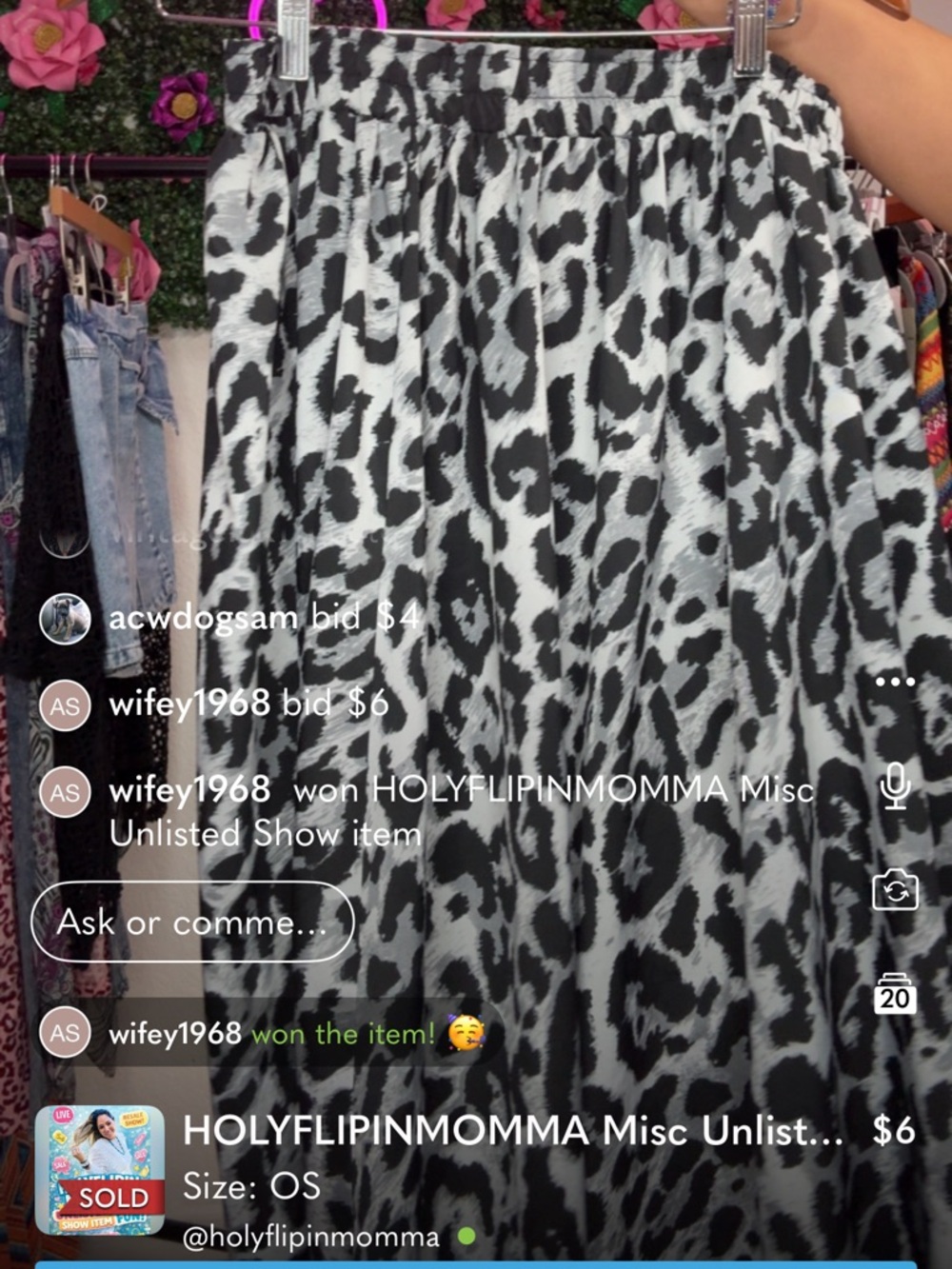Open @holyflipinmomma seller profile
Image resolution: width=952 pixels, height=1269 pixels.
pyautogui.click(x=311, y=1237)
